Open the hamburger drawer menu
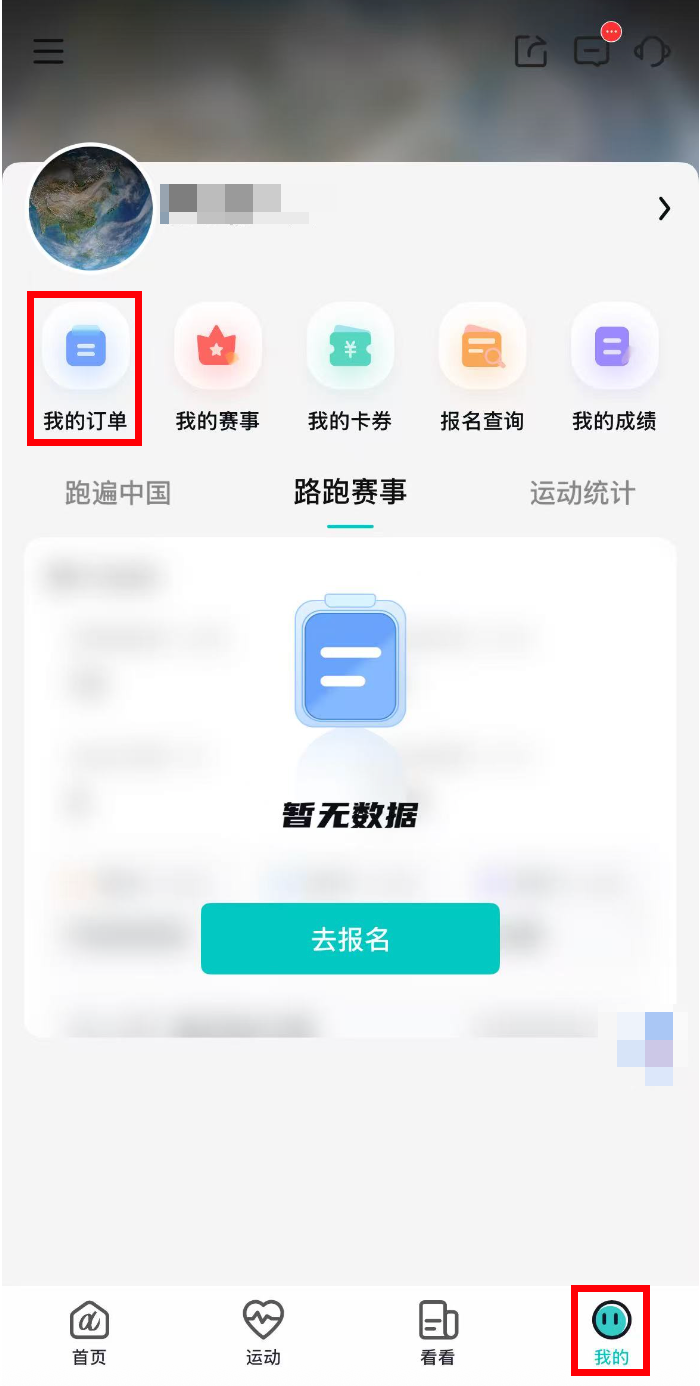 [x=48, y=51]
